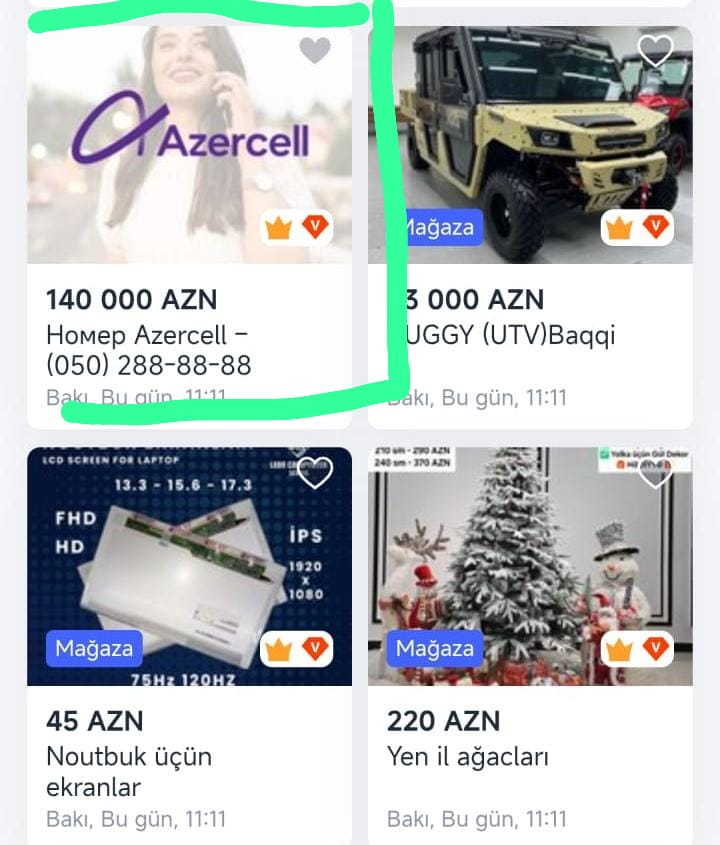The image size is (720, 845).
Task: Favorite the New Year trees listing
Action: coord(655,472)
